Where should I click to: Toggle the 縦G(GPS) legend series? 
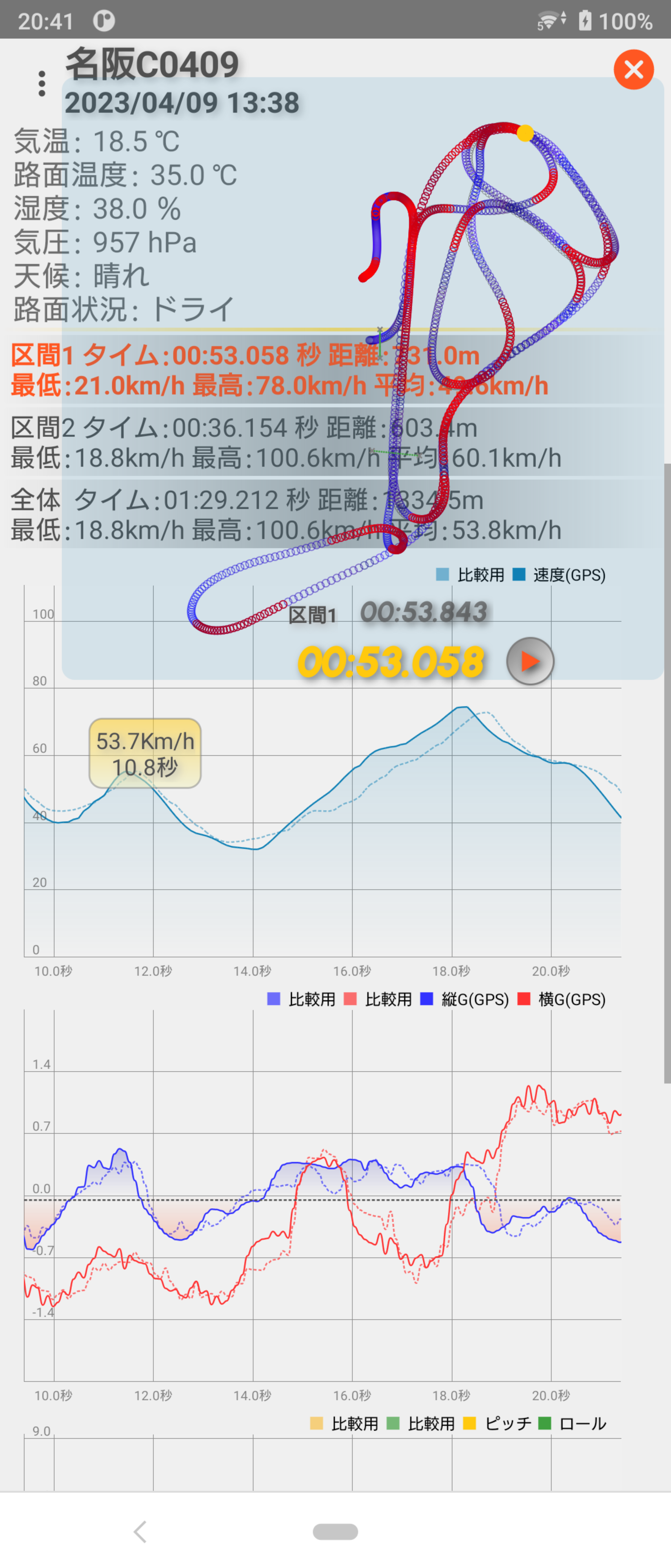tap(465, 999)
